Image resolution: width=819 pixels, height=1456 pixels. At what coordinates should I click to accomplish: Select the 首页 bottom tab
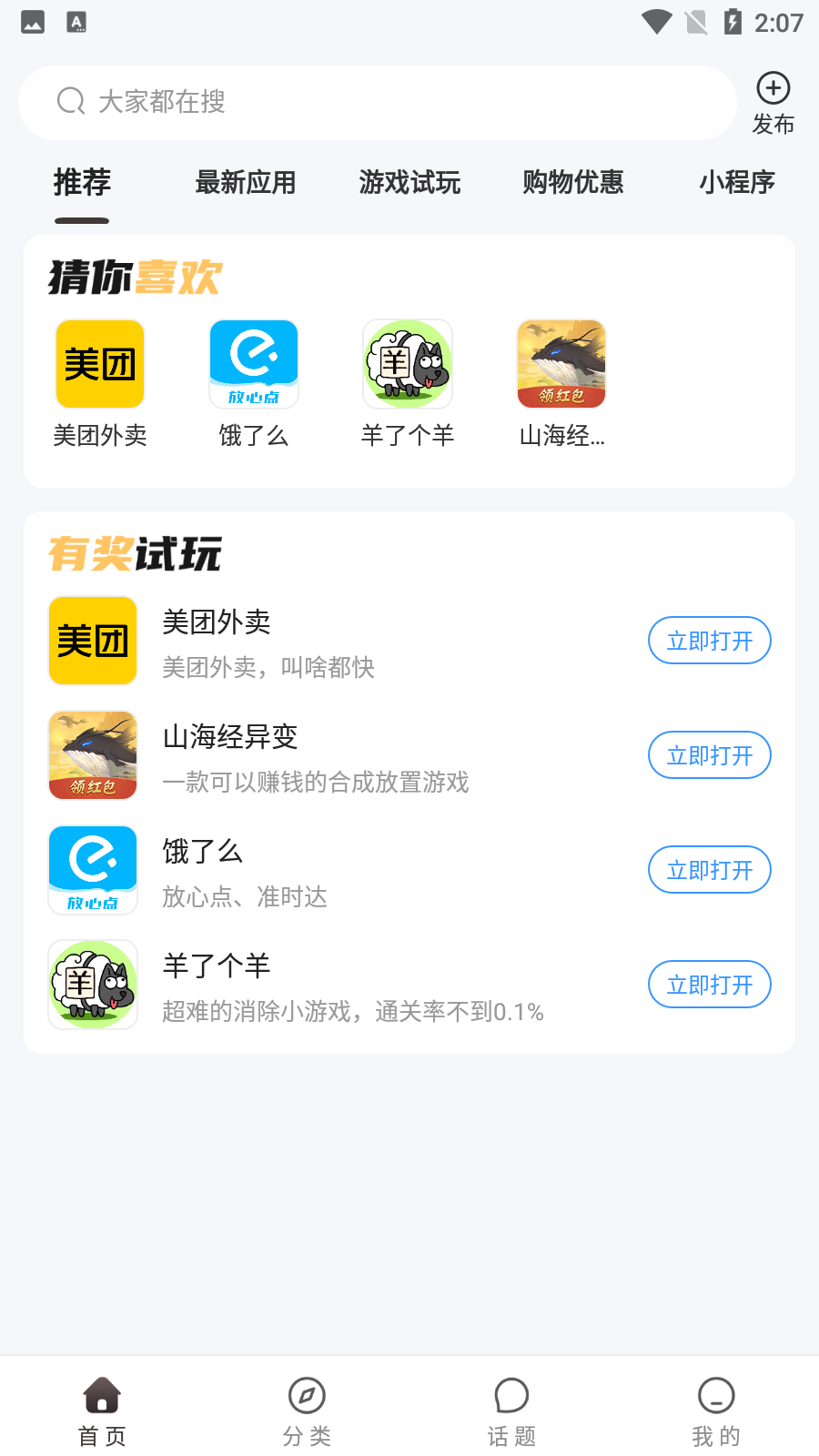tap(102, 1410)
